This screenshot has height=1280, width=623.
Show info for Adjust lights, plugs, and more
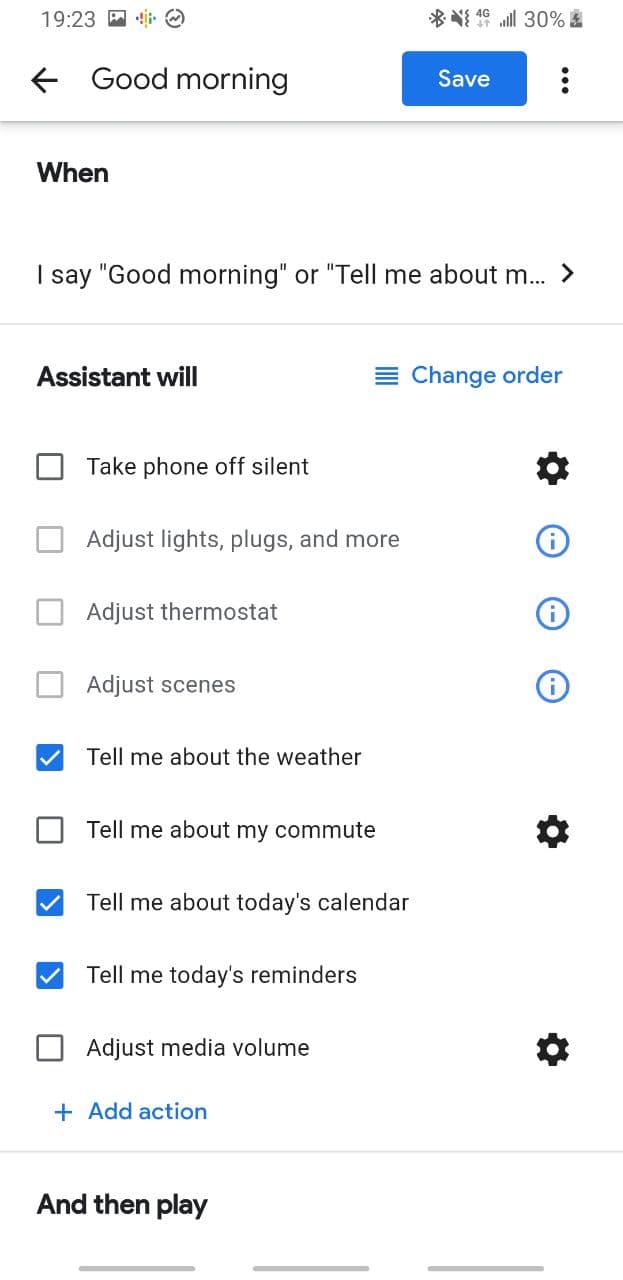pyautogui.click(x=553, y=541)
